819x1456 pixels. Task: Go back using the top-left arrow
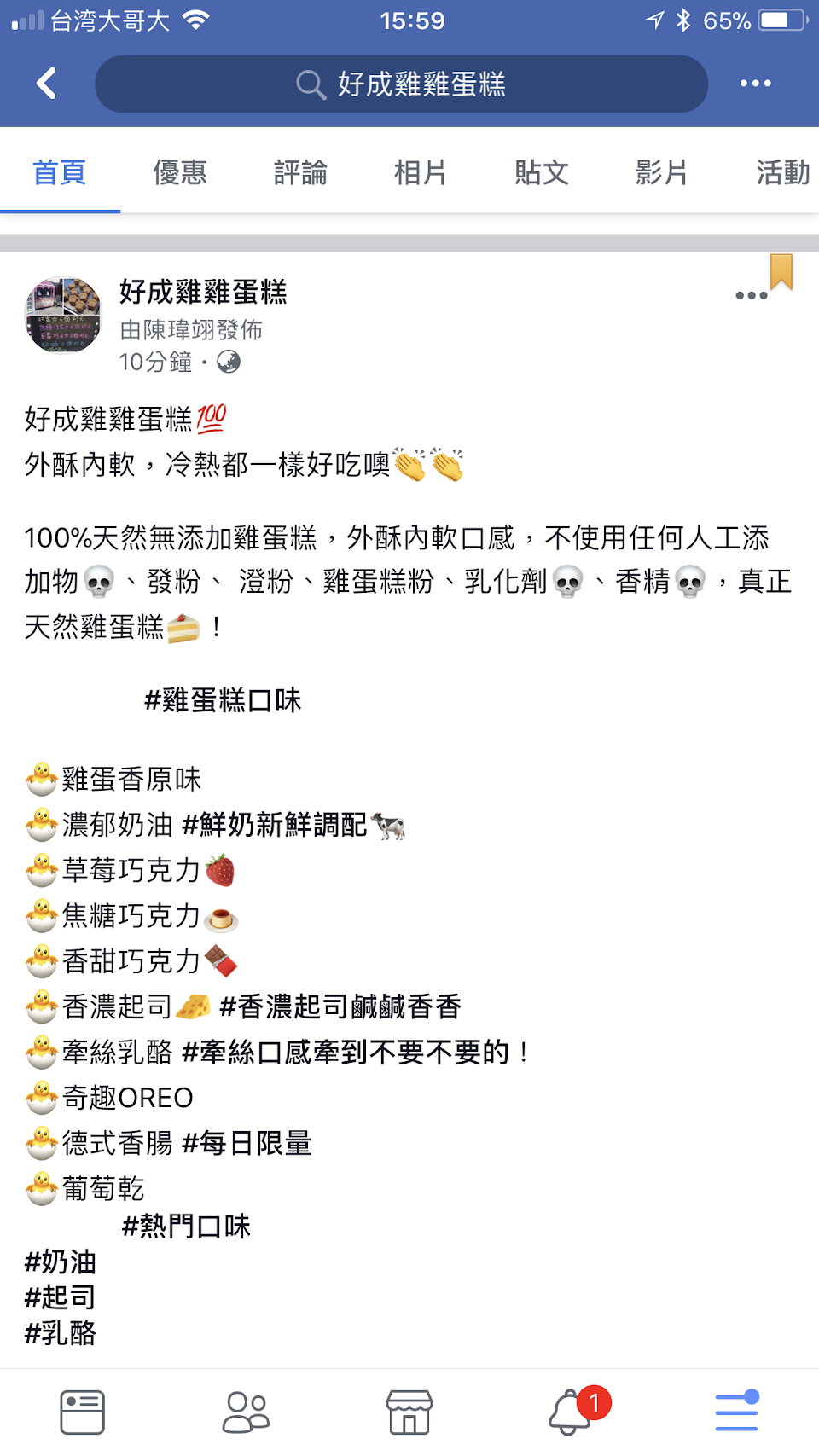point(47,84)
